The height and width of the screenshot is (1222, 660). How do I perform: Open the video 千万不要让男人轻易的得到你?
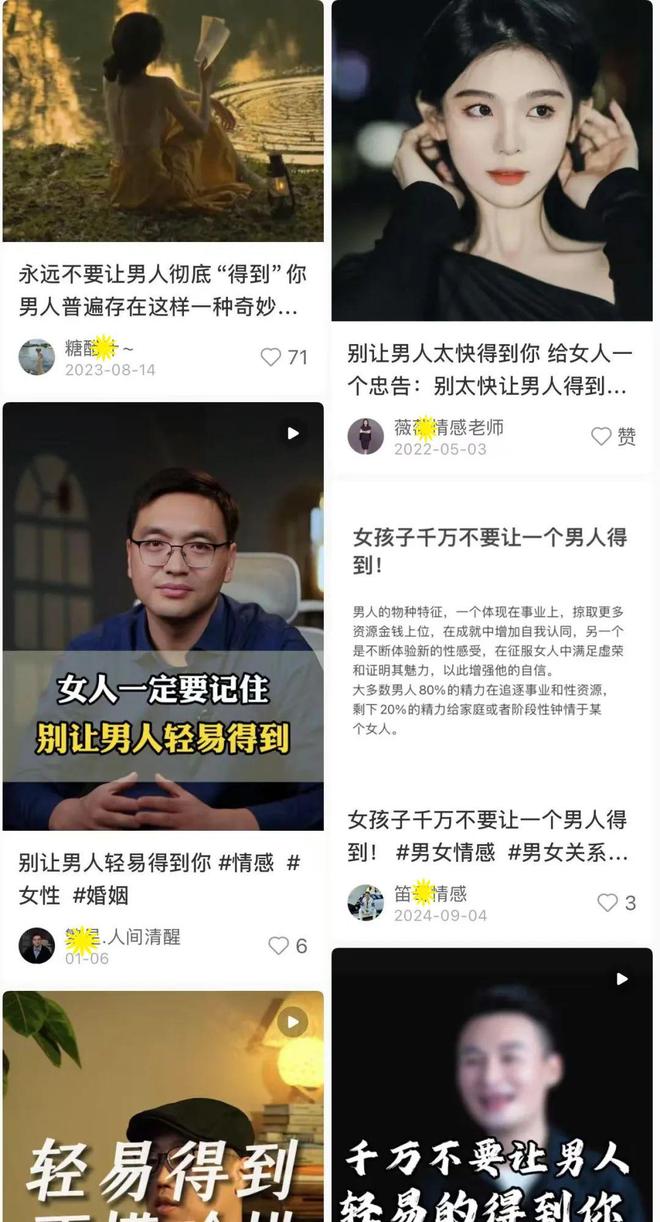coord(492,1085)
